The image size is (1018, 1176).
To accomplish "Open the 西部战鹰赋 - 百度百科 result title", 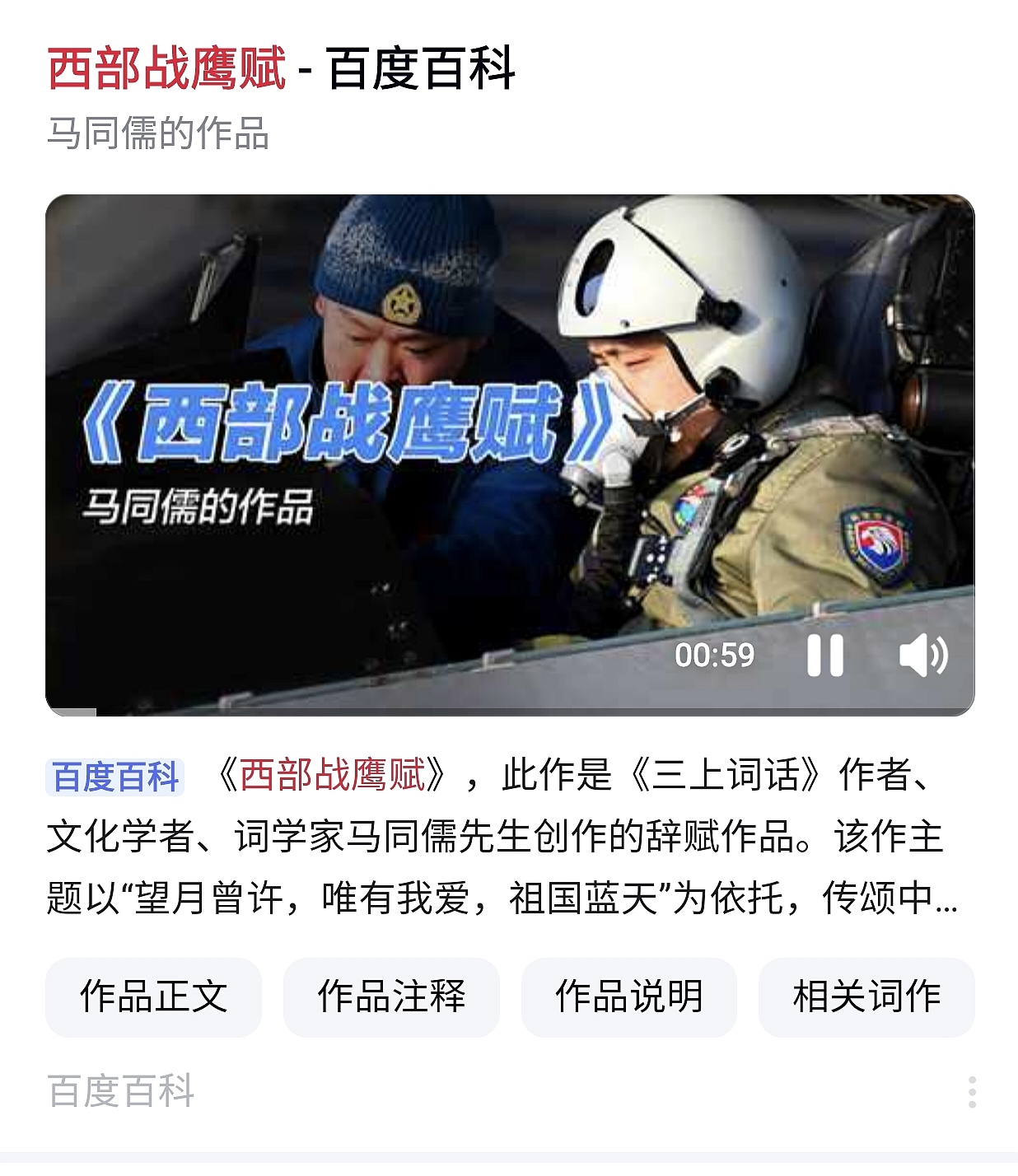I will (281, 68).
